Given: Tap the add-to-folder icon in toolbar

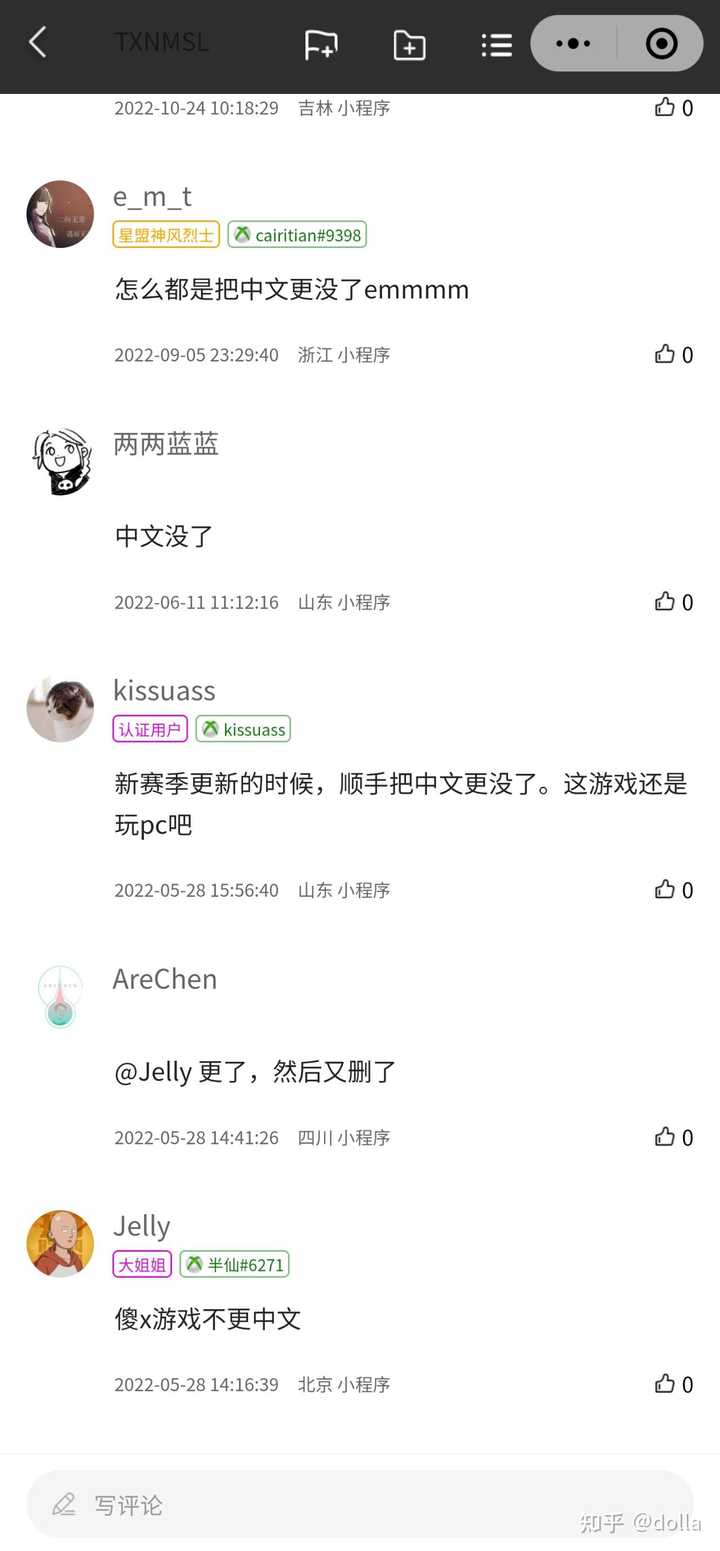Looking at the screenshot, I should pos(409,44).
